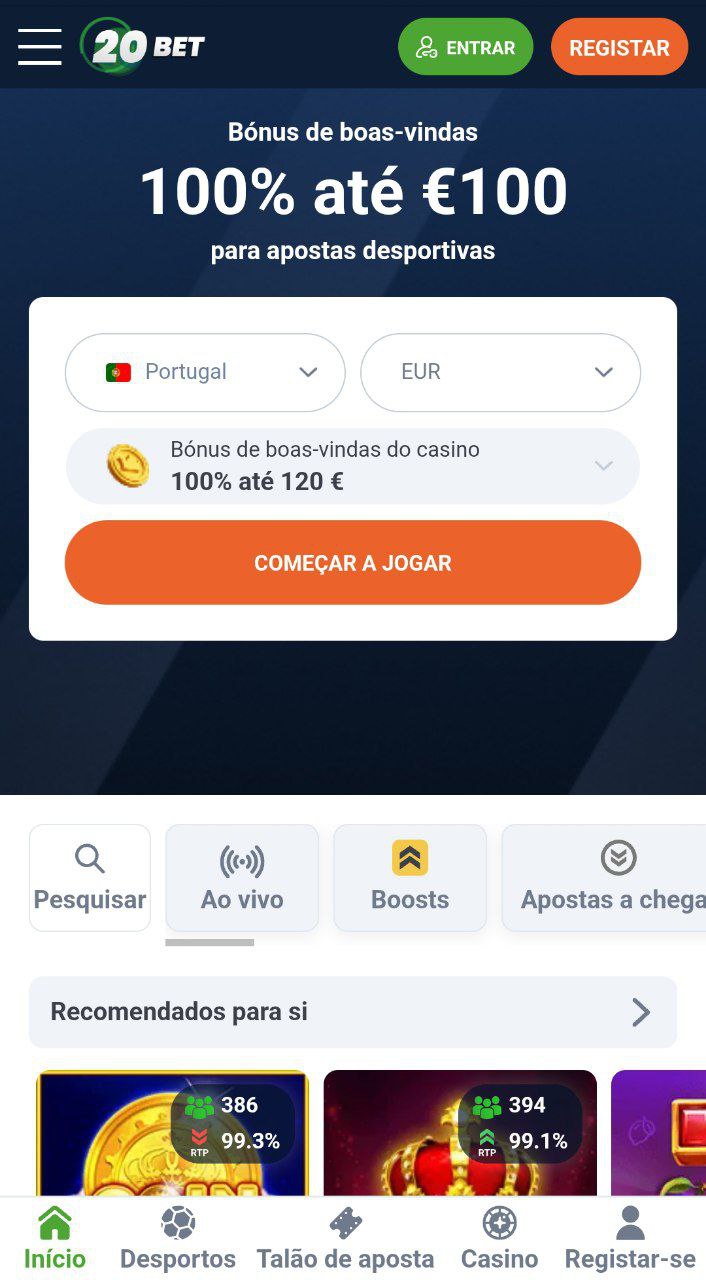Select the Apostas a chegar chip

click(x=605, y=878)
